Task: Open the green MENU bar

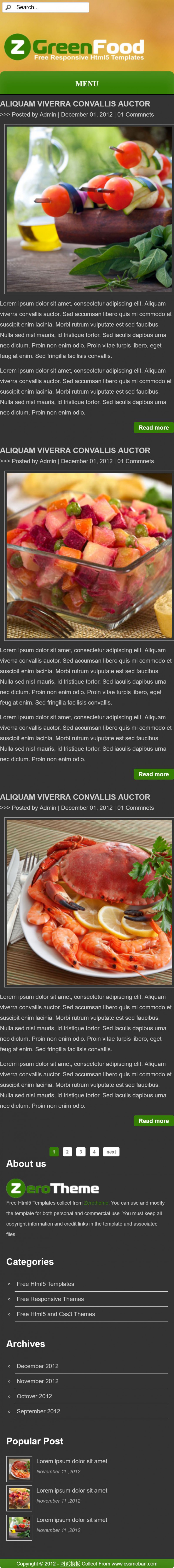Action: coord(87,83)
